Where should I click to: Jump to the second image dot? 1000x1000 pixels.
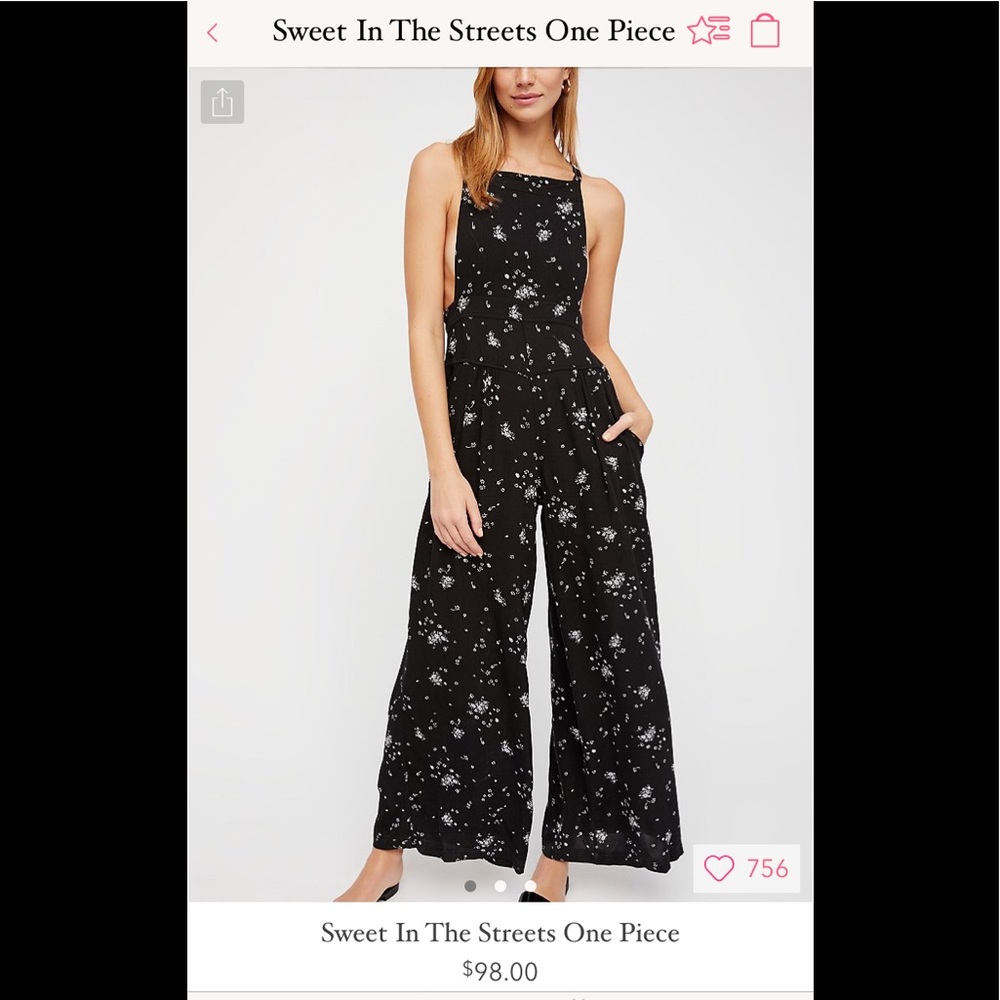(x=500, y=885)
